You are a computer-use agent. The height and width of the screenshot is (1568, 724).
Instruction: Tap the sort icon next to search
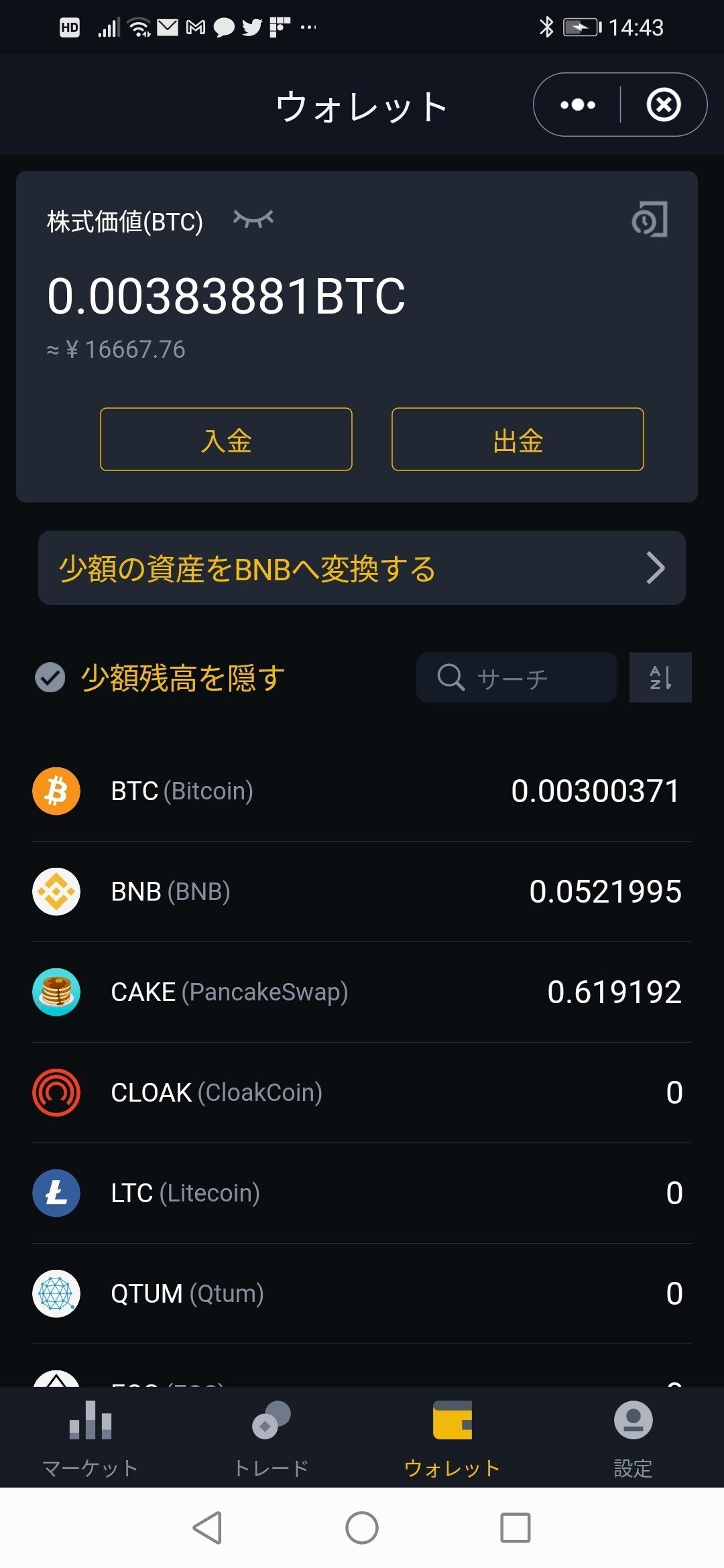(660, 677)
